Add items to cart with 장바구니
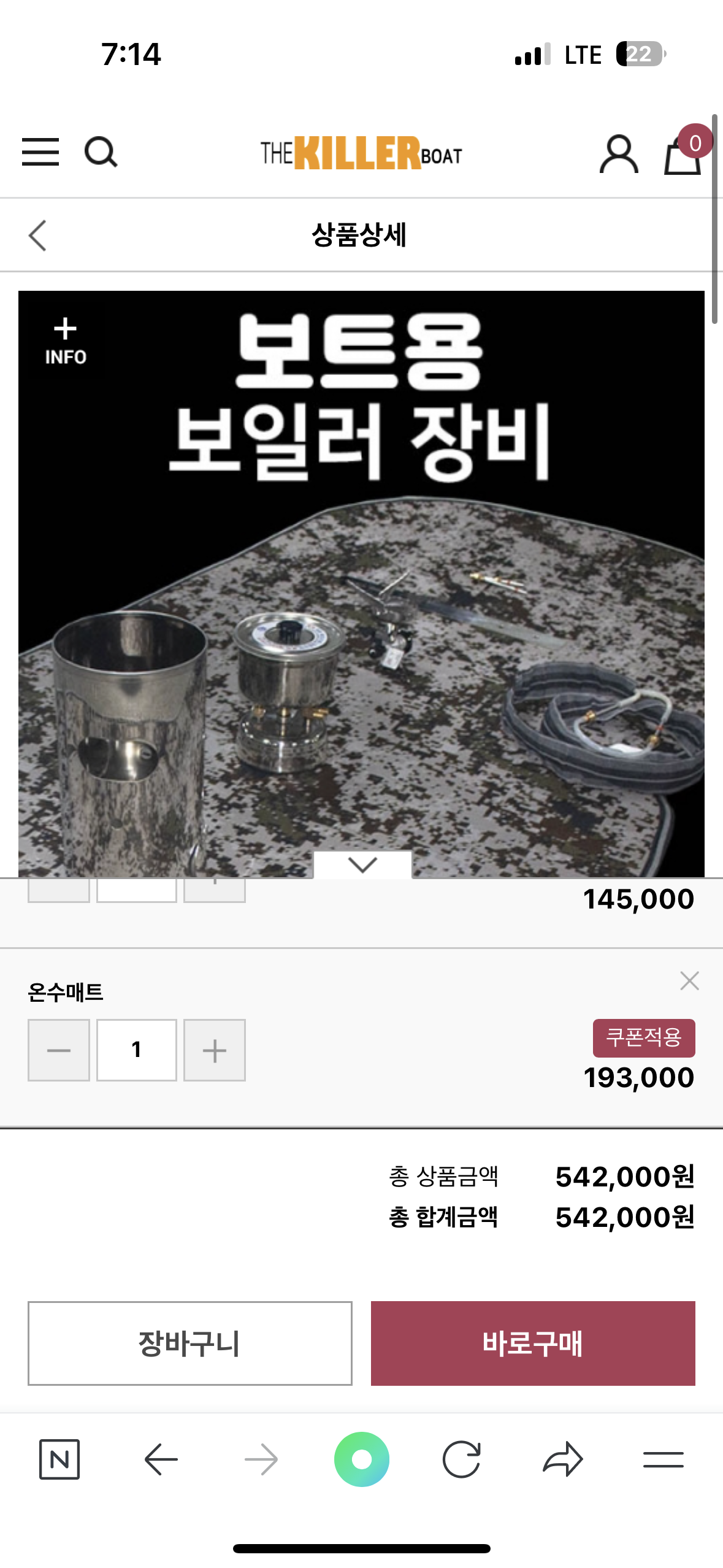 [x=190, y=1343]
